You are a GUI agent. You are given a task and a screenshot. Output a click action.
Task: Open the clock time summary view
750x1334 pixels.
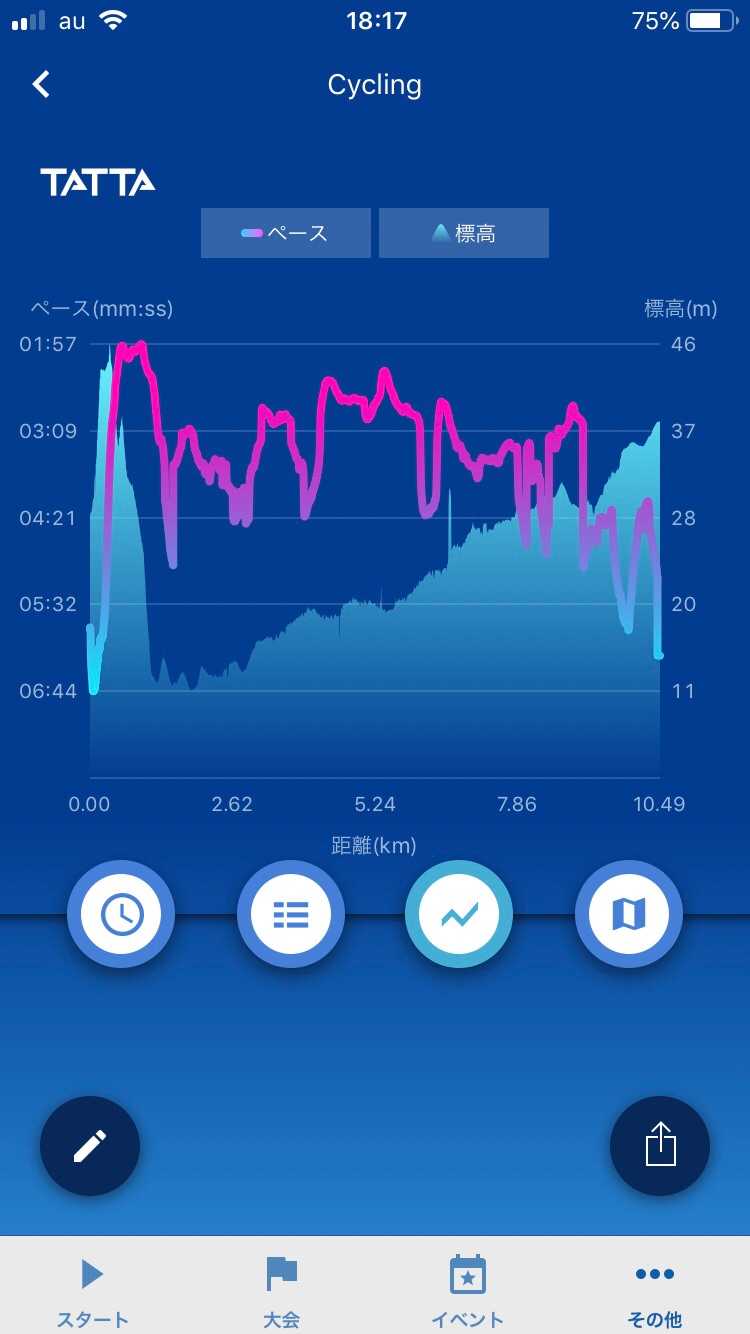[121, 914]
